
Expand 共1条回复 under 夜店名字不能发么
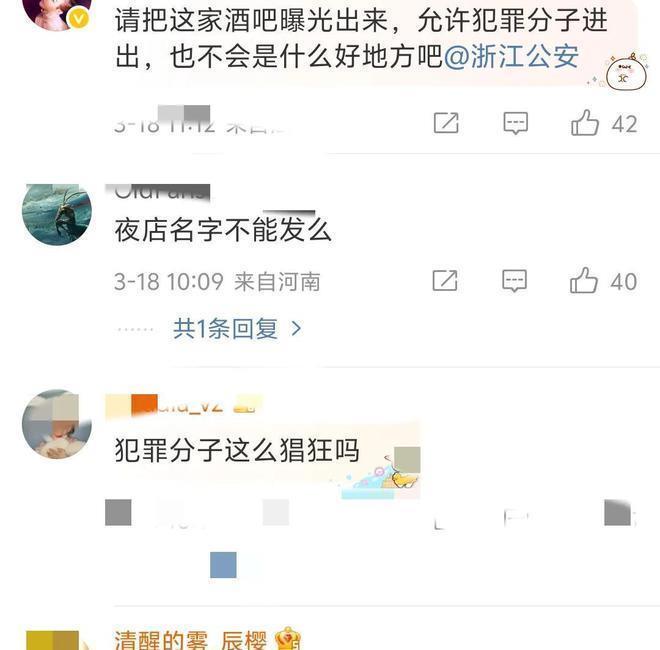[237, 328]
